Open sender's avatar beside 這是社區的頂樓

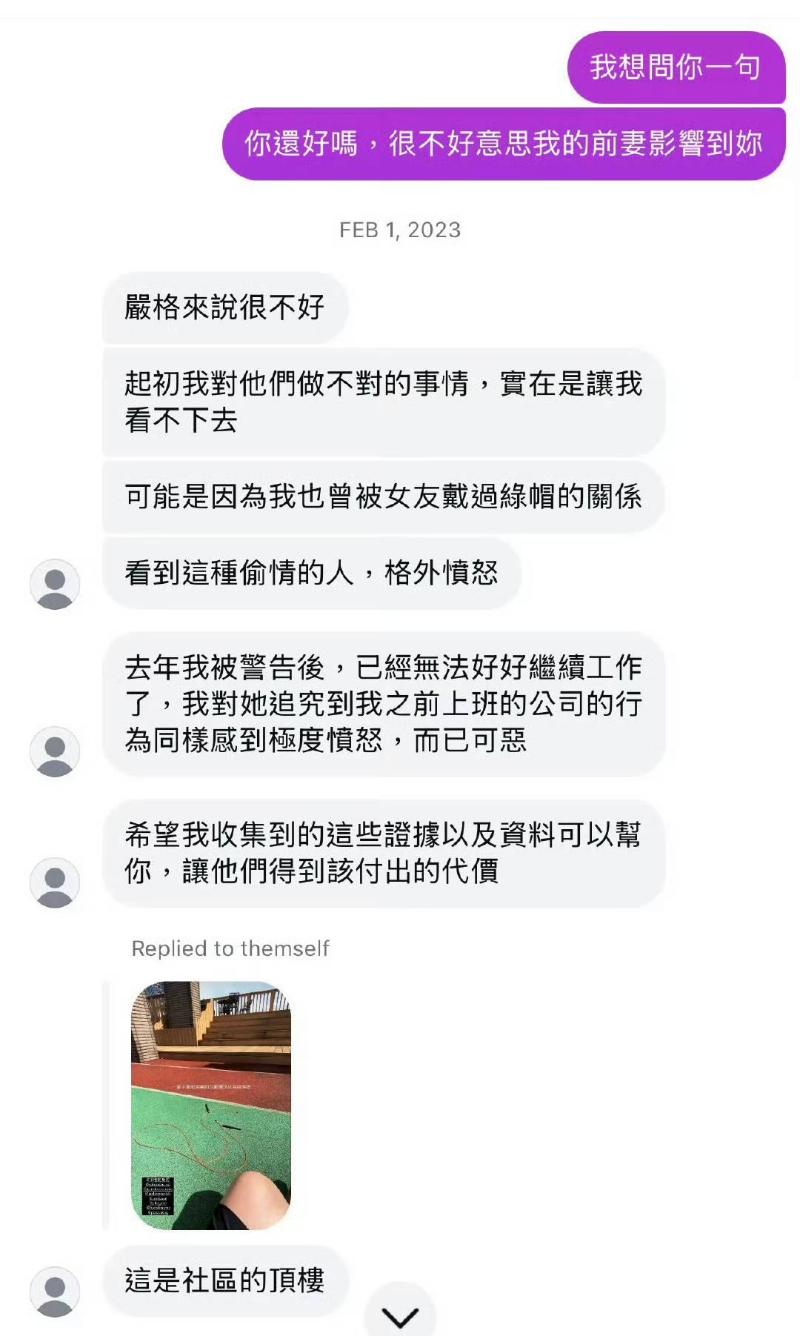pos(55,1291)
